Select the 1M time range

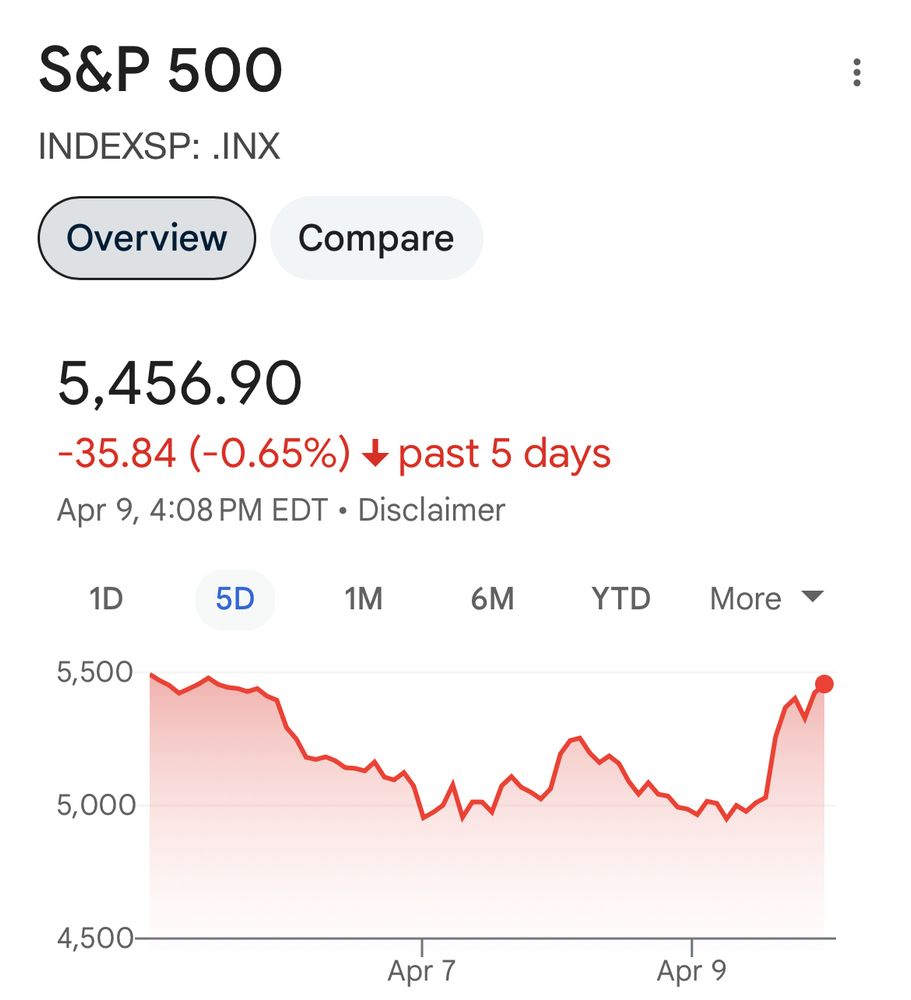365,598
